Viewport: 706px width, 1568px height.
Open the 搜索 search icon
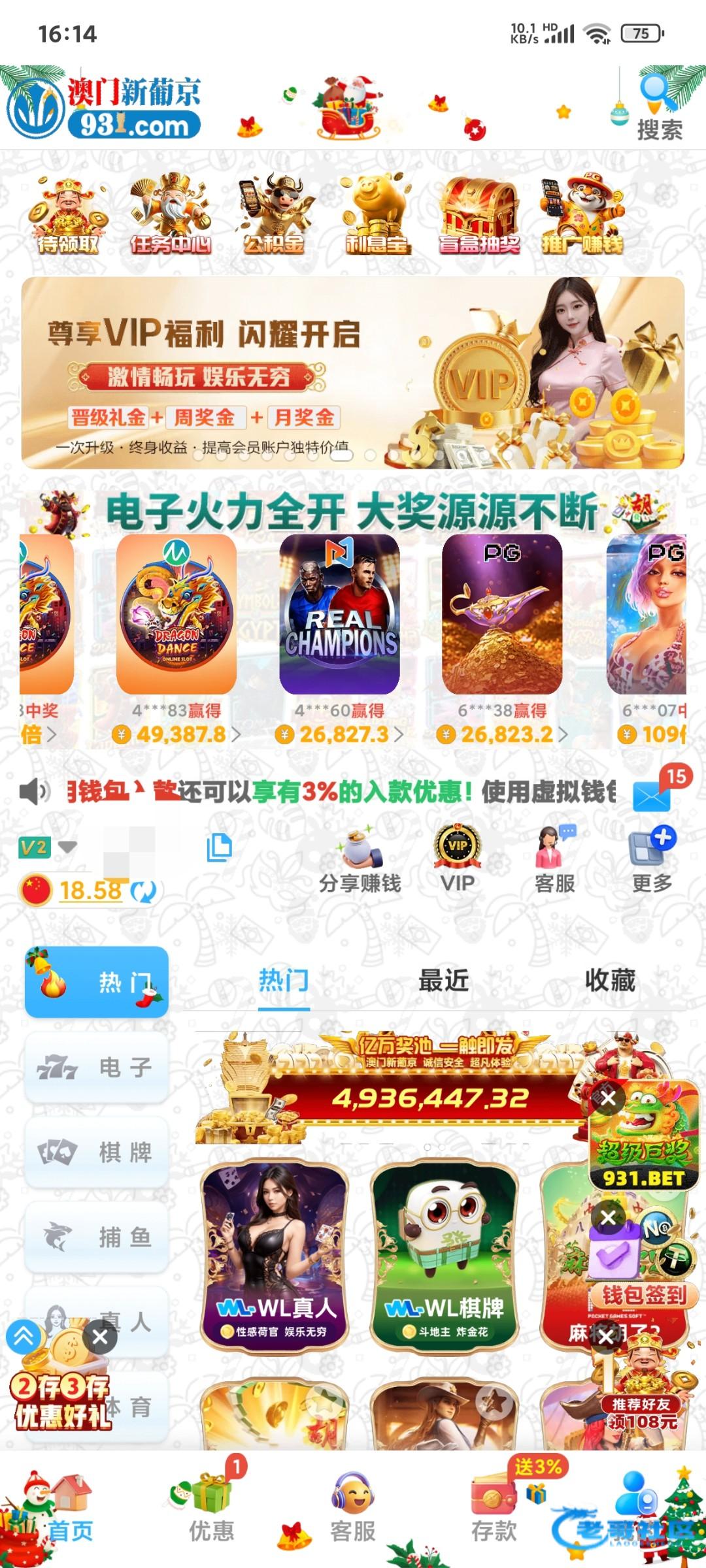tap(659, 108)
